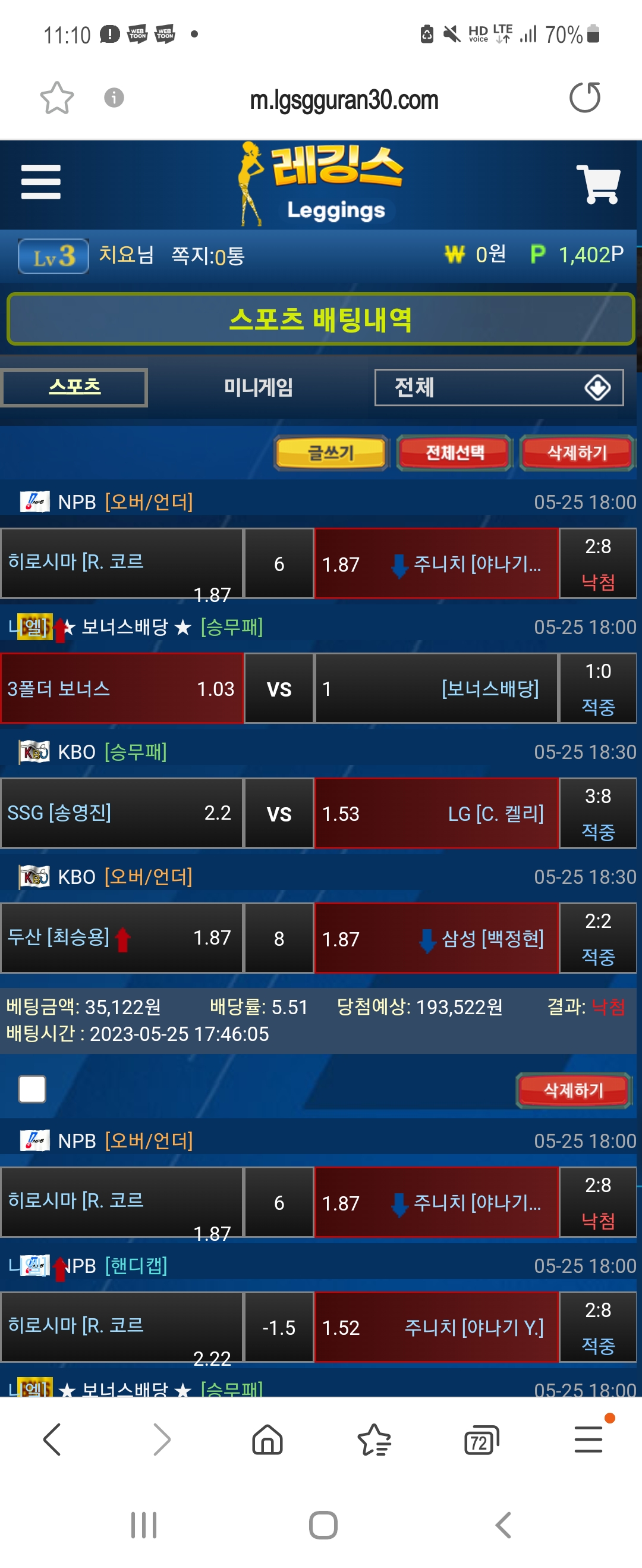Go to browser home page

267,1440
